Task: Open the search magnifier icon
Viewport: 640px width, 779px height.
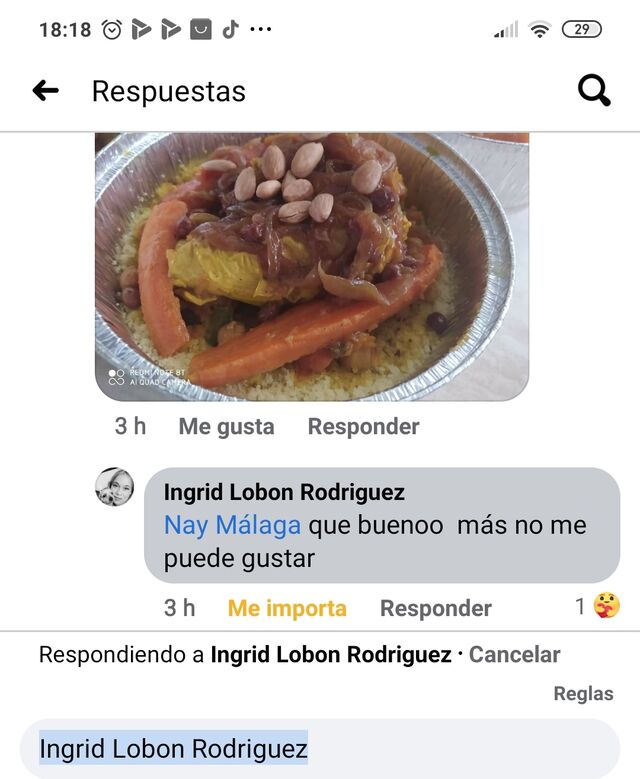Action: [x=594, y=91]
